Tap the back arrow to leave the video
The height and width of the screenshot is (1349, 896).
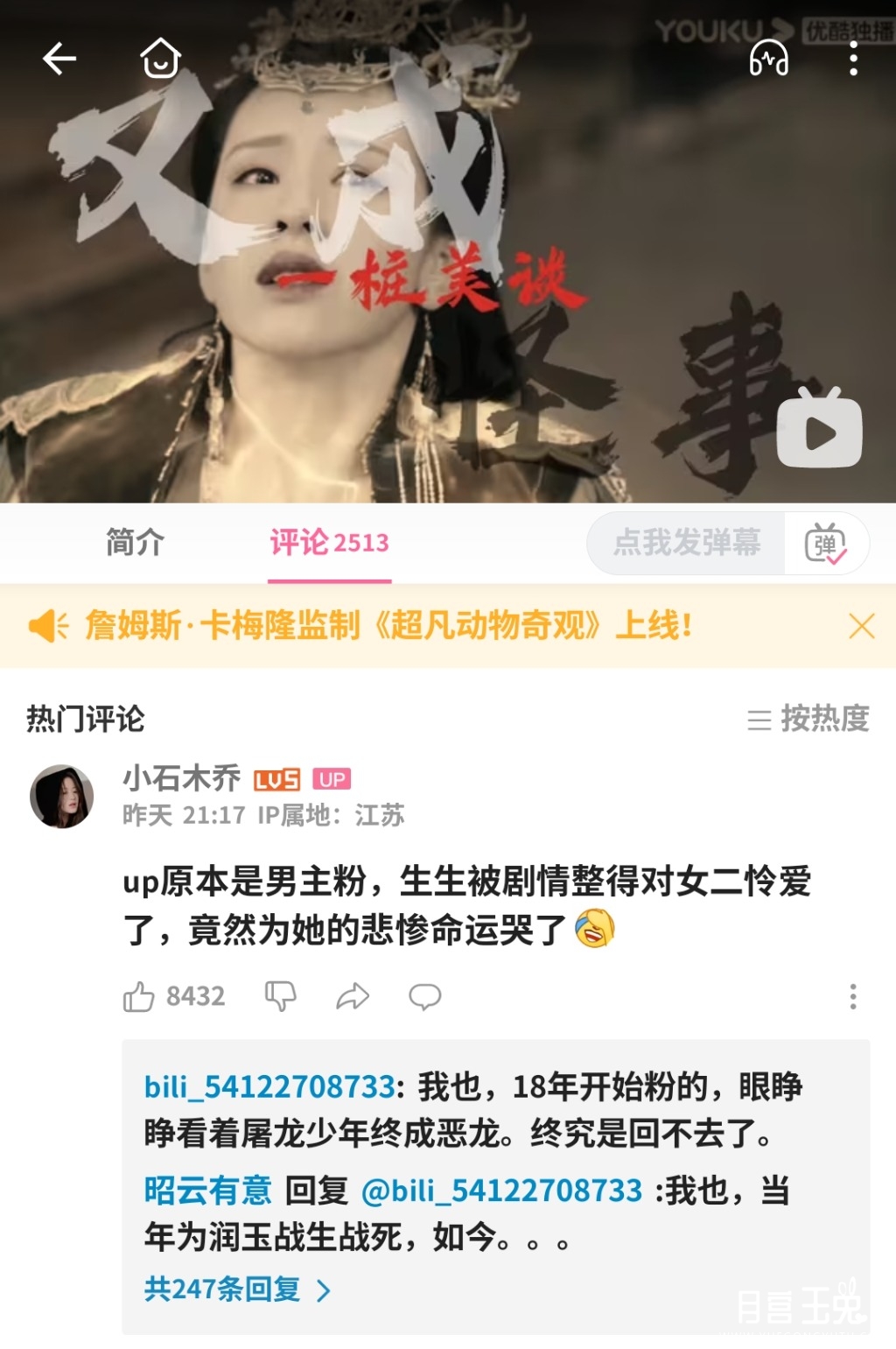click(58, 60)
